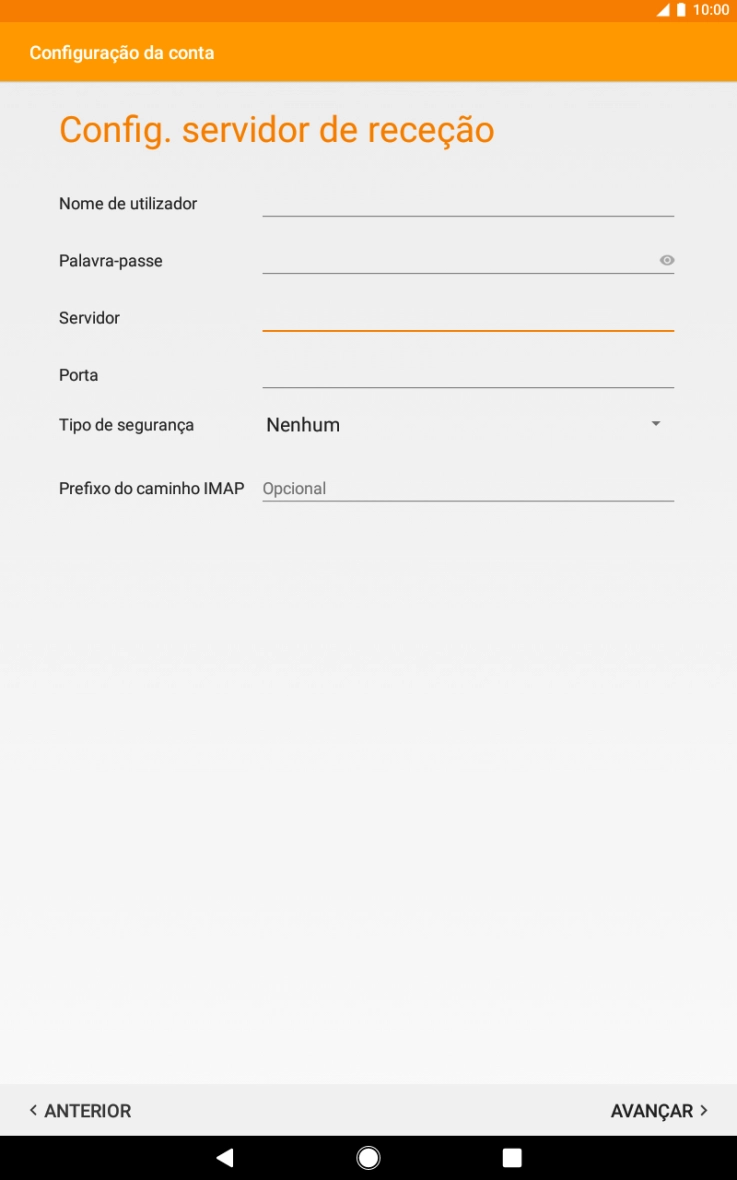Tap the dropdown arrow next to Nenhum

[x=655, y=424]
